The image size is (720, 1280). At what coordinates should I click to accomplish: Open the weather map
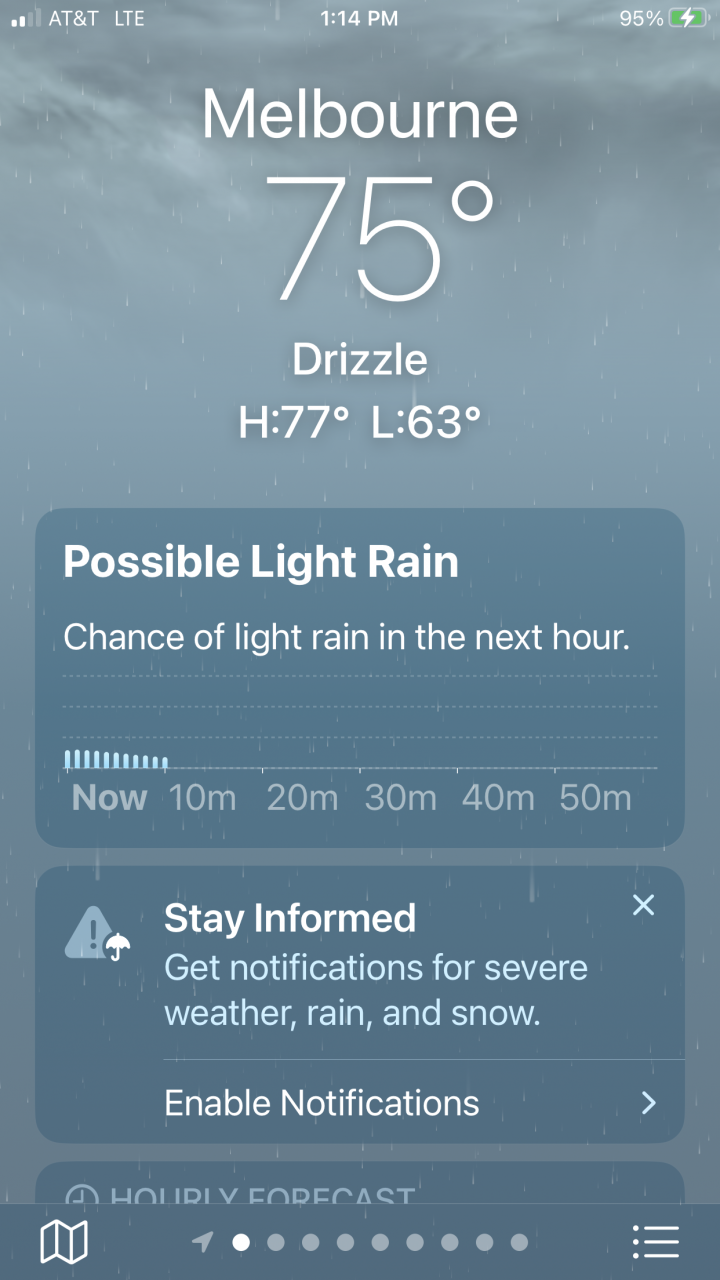coord(64,1242)
